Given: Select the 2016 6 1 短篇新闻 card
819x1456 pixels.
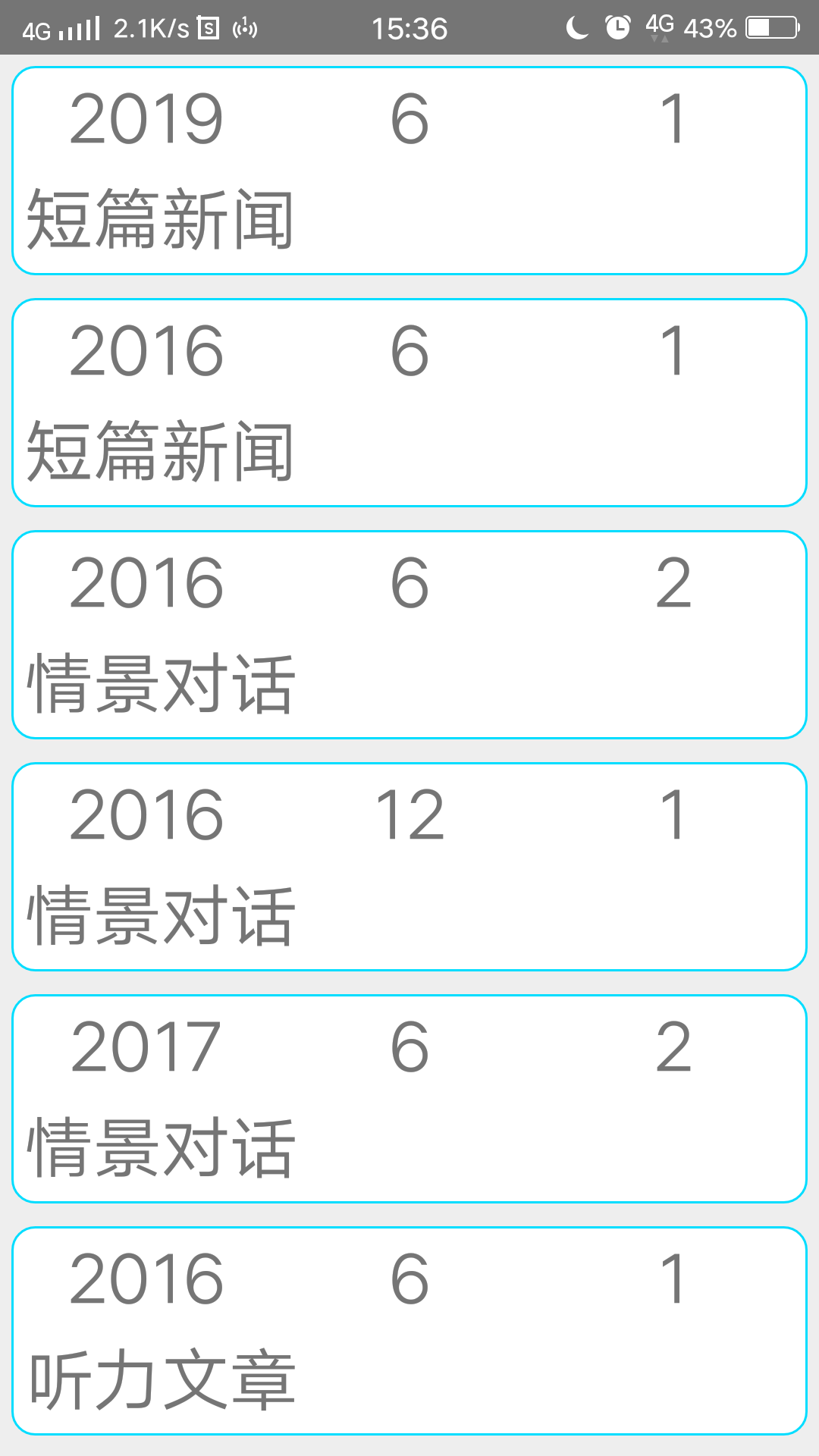Looking at the screenshot, I should point(409,403).
